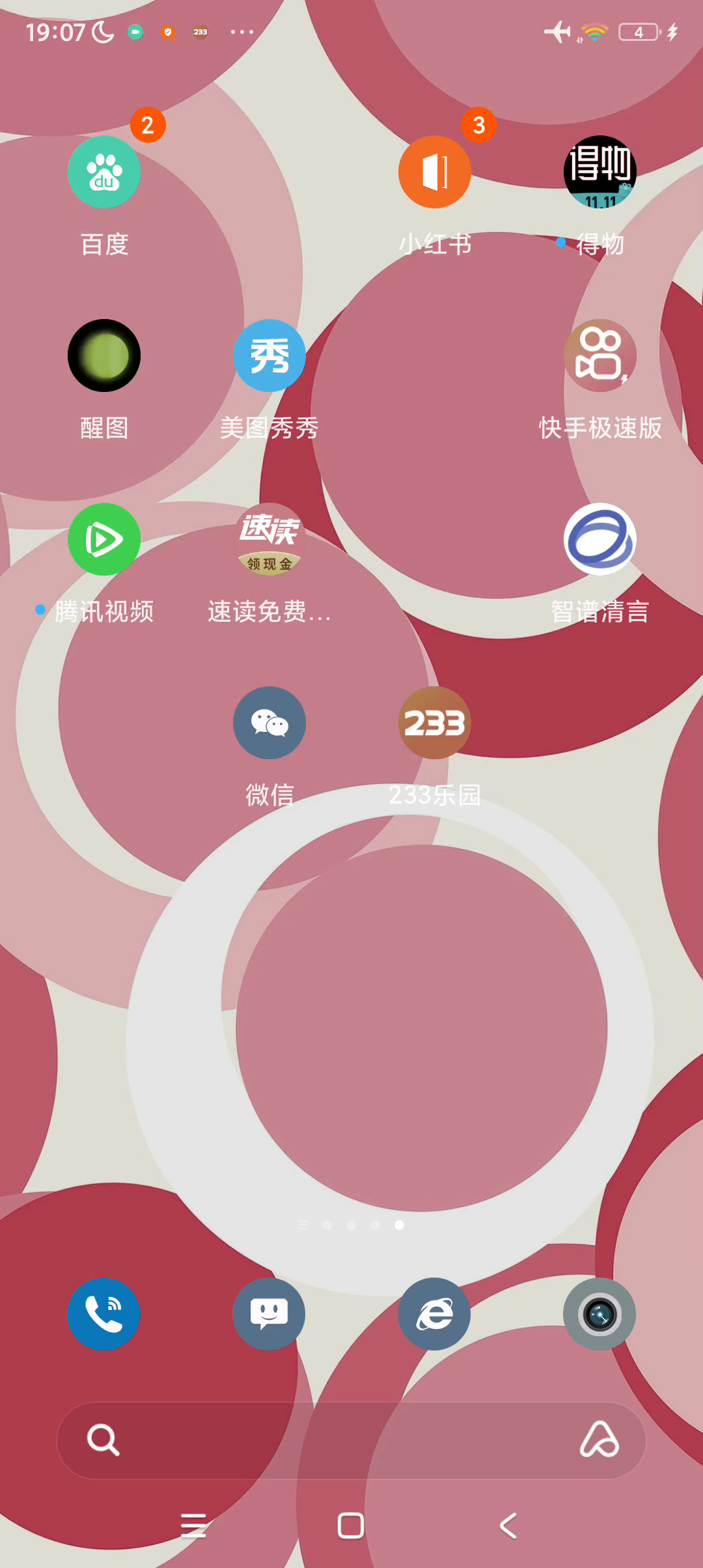703x1568 pixels.
Task: Launch 快手极速版 app
Action: 600,356
